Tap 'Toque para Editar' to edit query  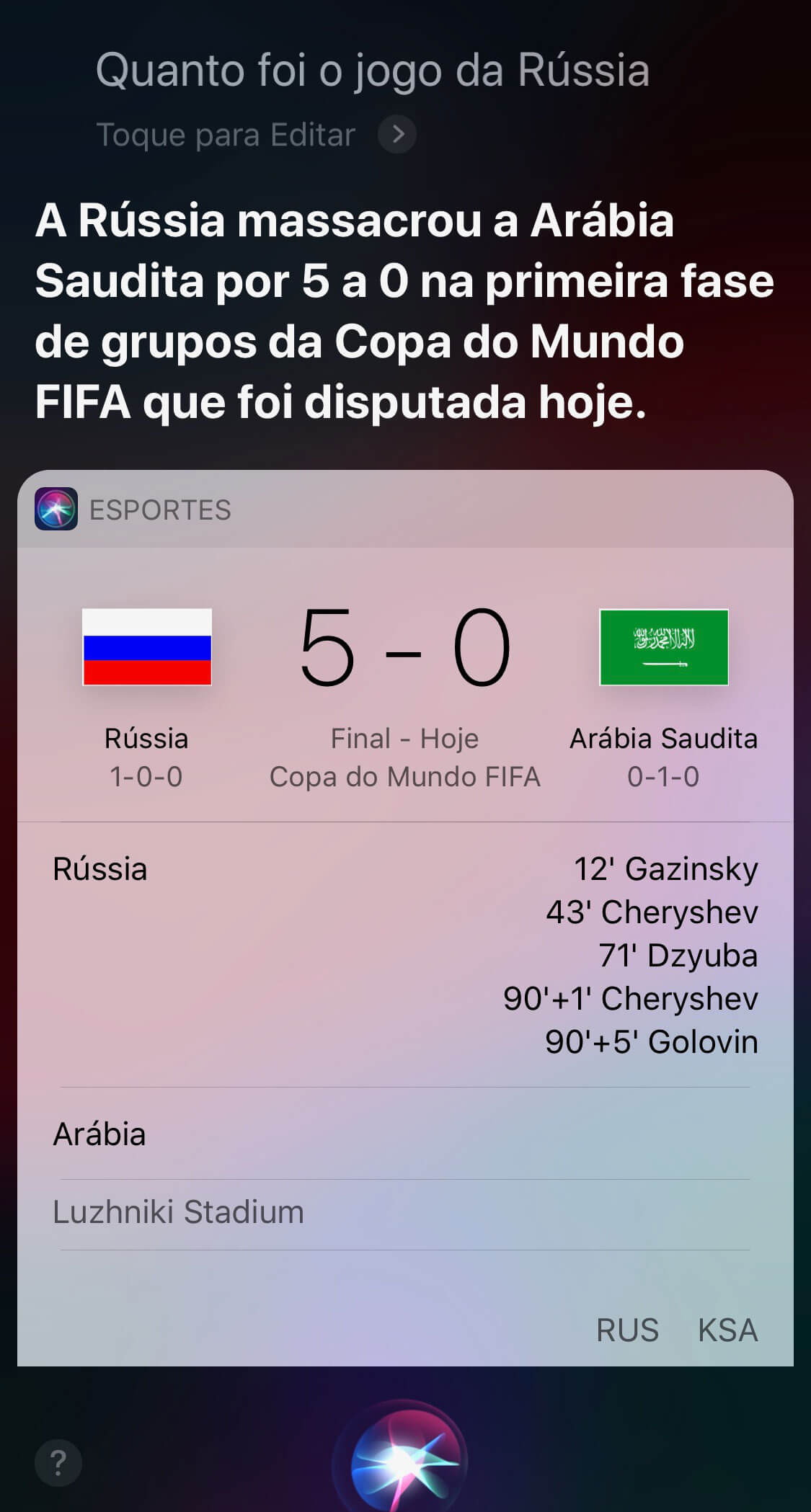[226, 135]
